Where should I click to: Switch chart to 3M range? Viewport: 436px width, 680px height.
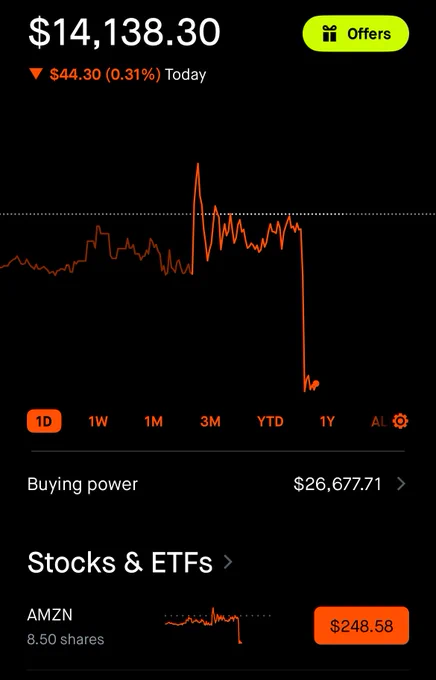[x=210, y=421]
